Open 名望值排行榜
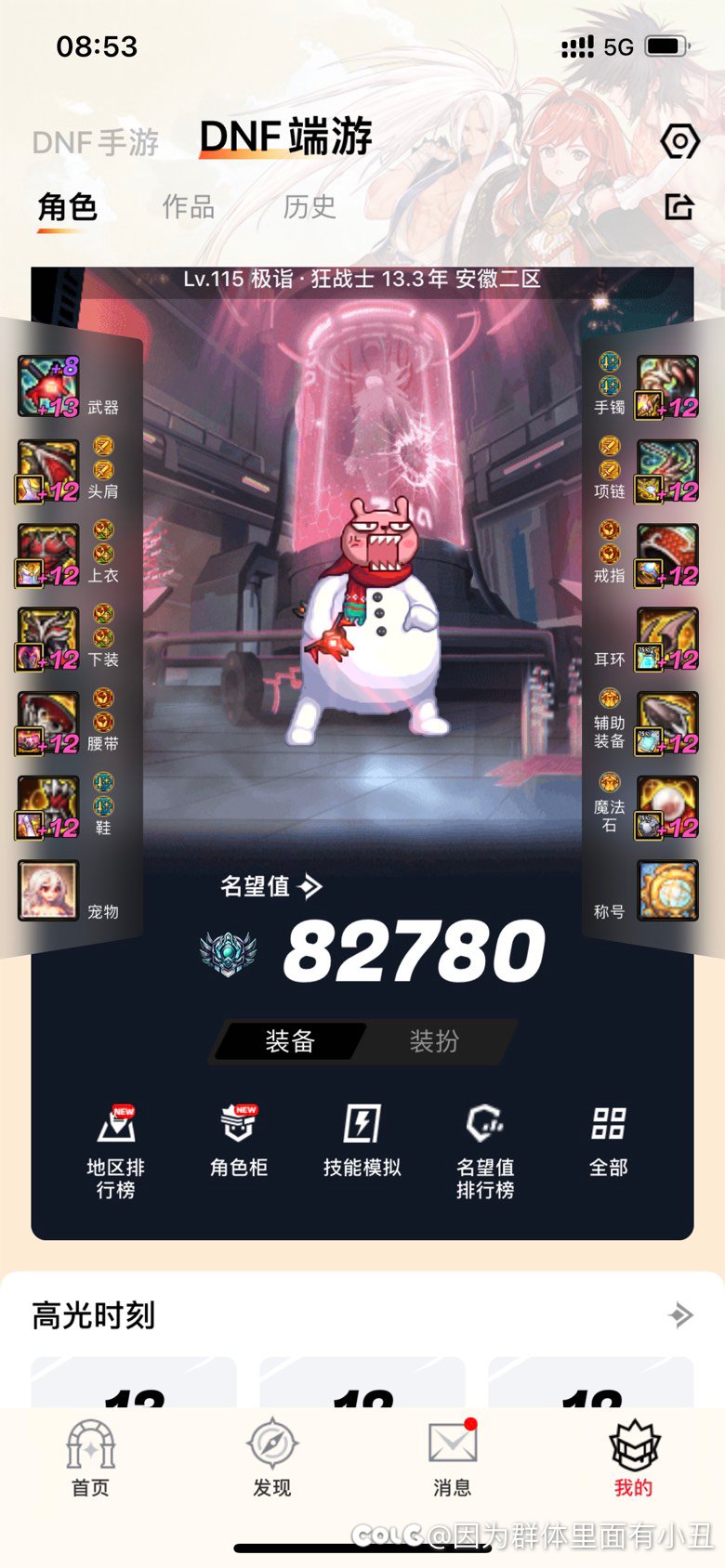The width and height of the screenshot is (725, 1568). 485,1151
